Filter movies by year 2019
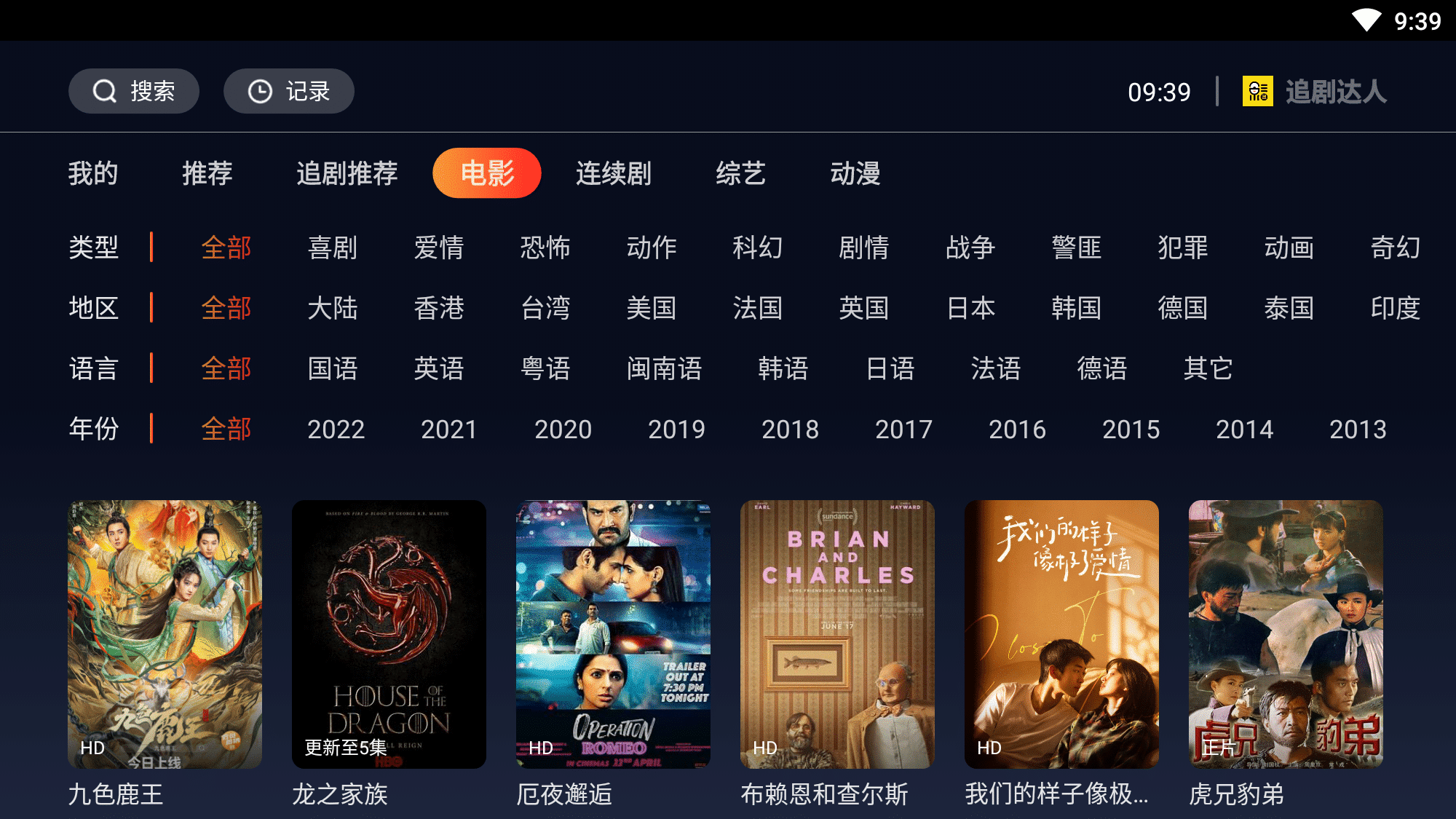This screenshot has width=1456, height=819. pyautogui.click(x=676, y=429)
